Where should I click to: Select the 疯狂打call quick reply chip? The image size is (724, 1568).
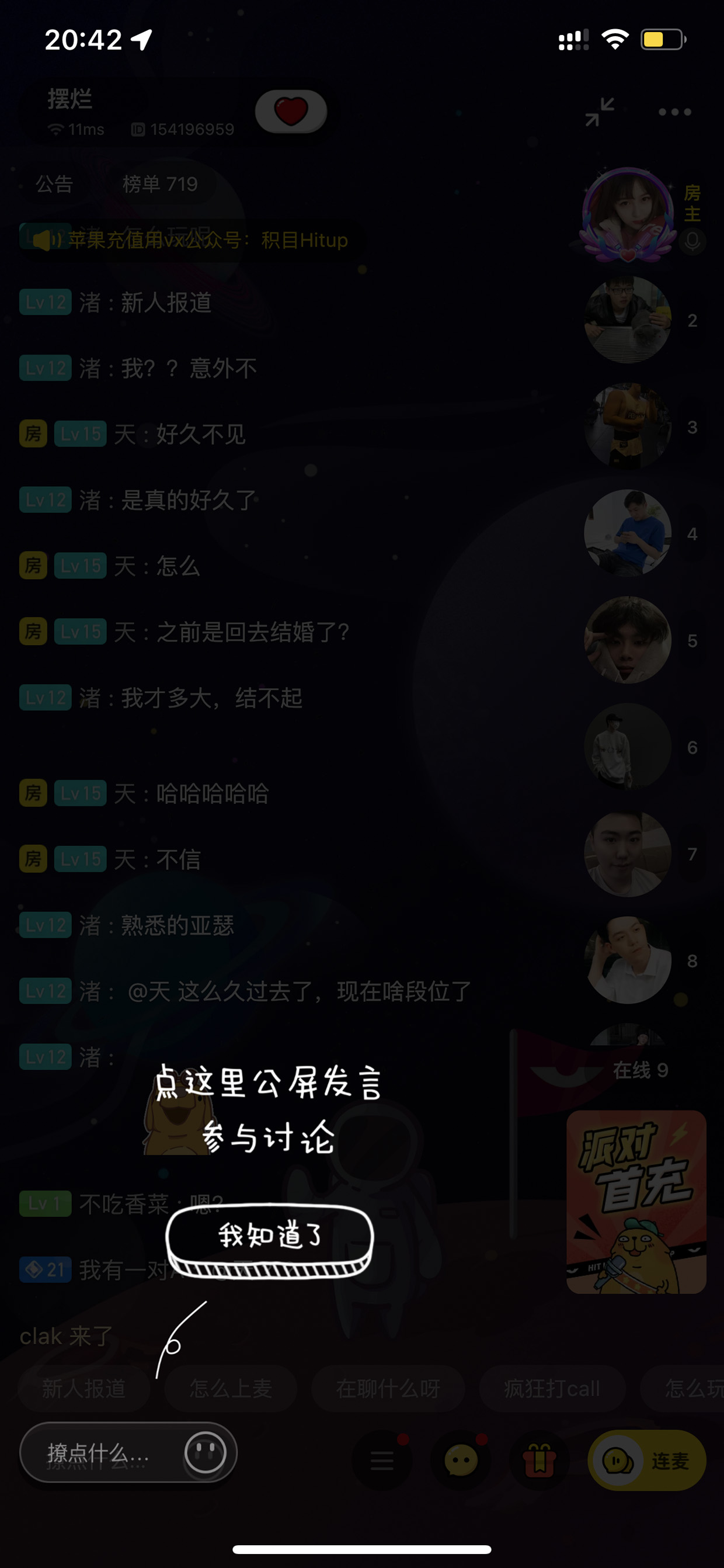coord(552,1389)
